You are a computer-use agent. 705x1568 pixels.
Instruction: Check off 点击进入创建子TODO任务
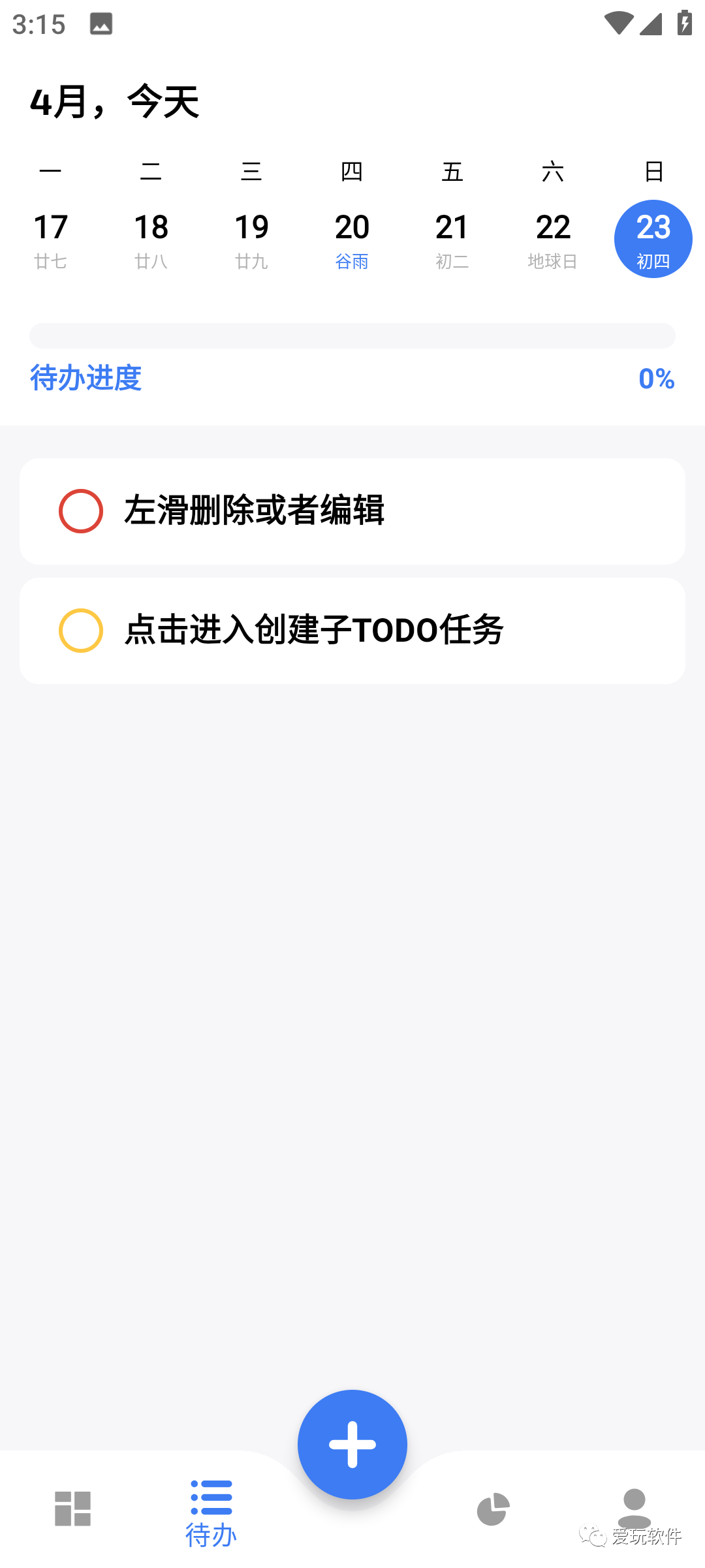tap(81, 631)
